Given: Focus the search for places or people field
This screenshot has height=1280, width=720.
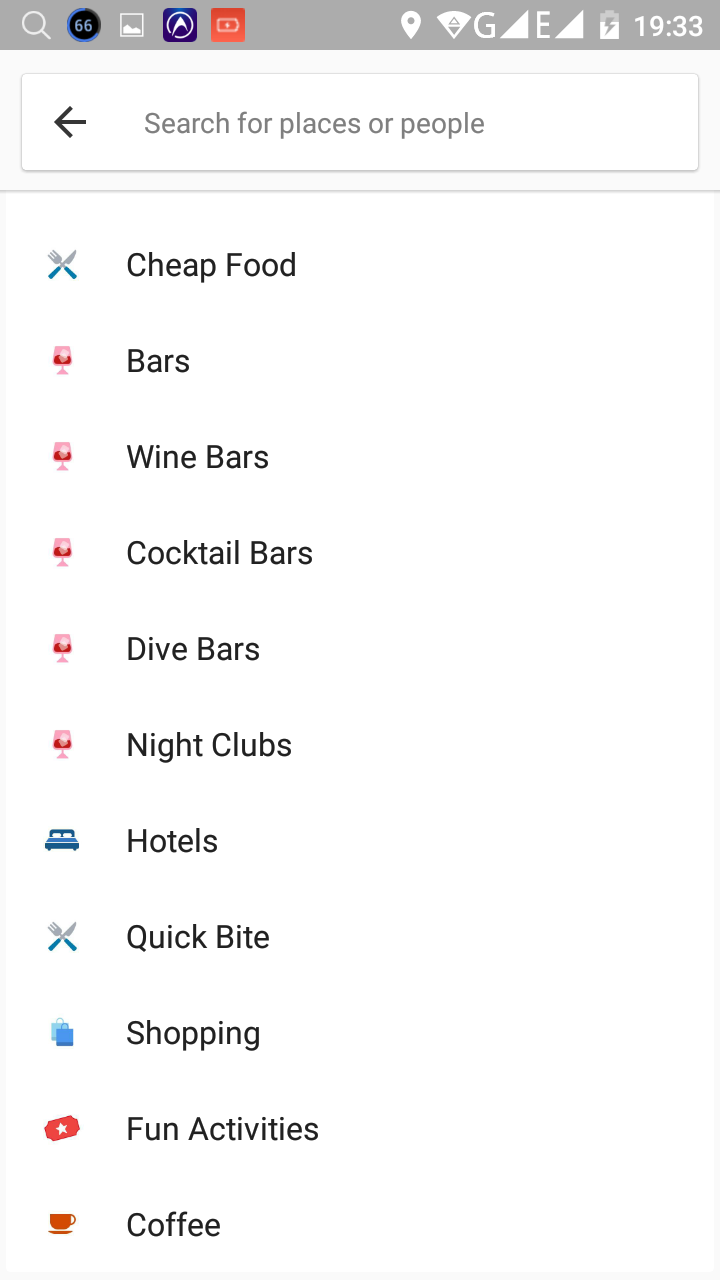Looking at the screenshot, I should (400, 123).
